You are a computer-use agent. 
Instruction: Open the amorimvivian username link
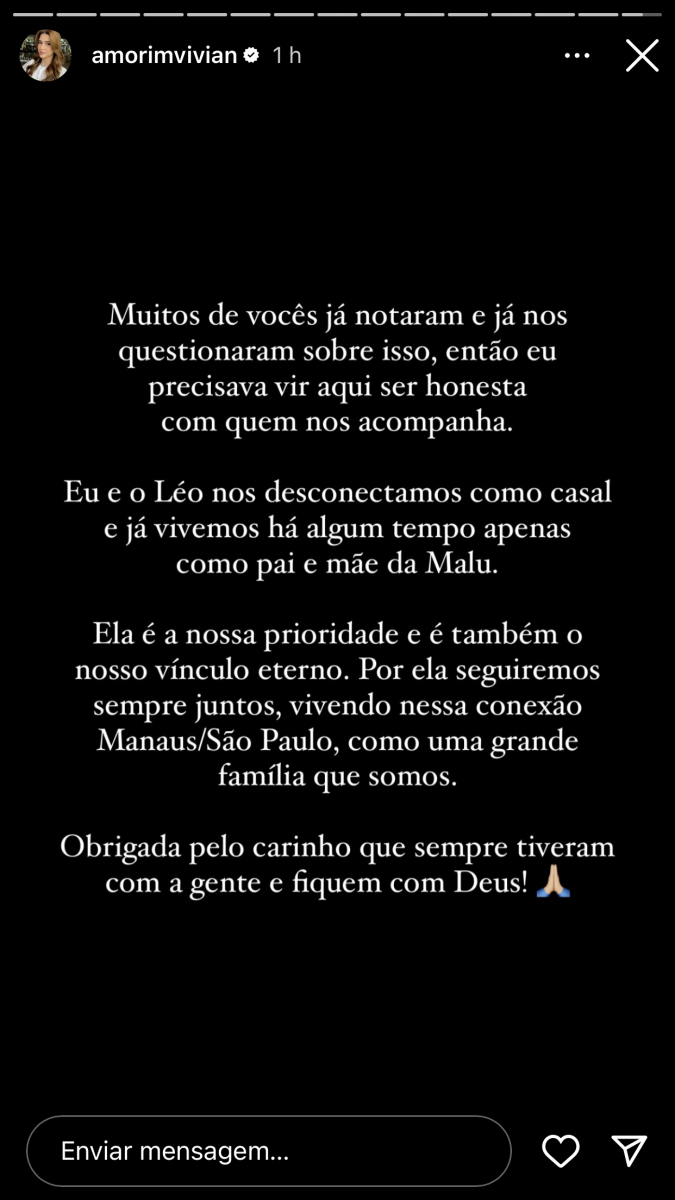click(164, 56)
